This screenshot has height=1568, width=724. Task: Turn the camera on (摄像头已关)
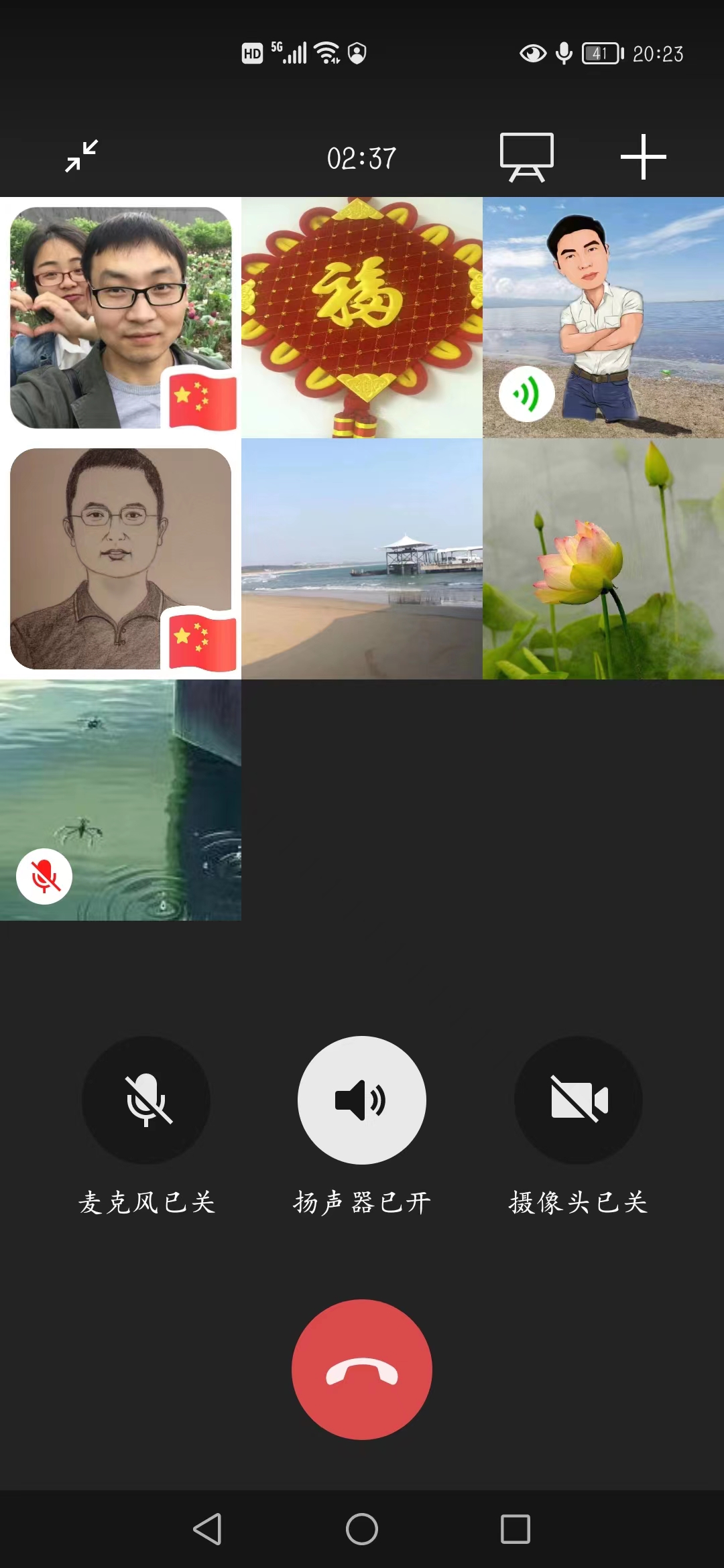(578, 1100)
